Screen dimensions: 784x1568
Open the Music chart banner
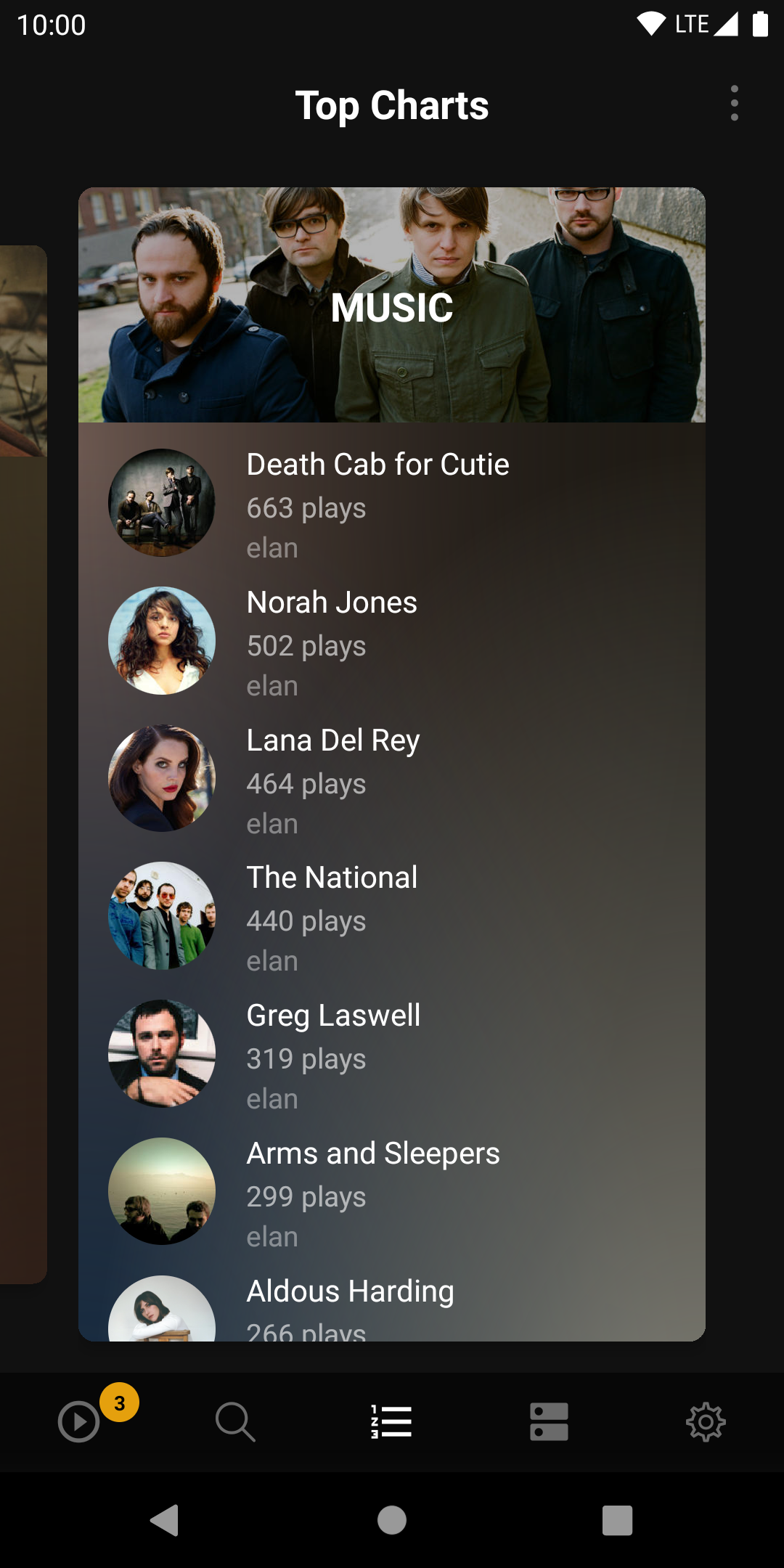[x=392, y=306]
